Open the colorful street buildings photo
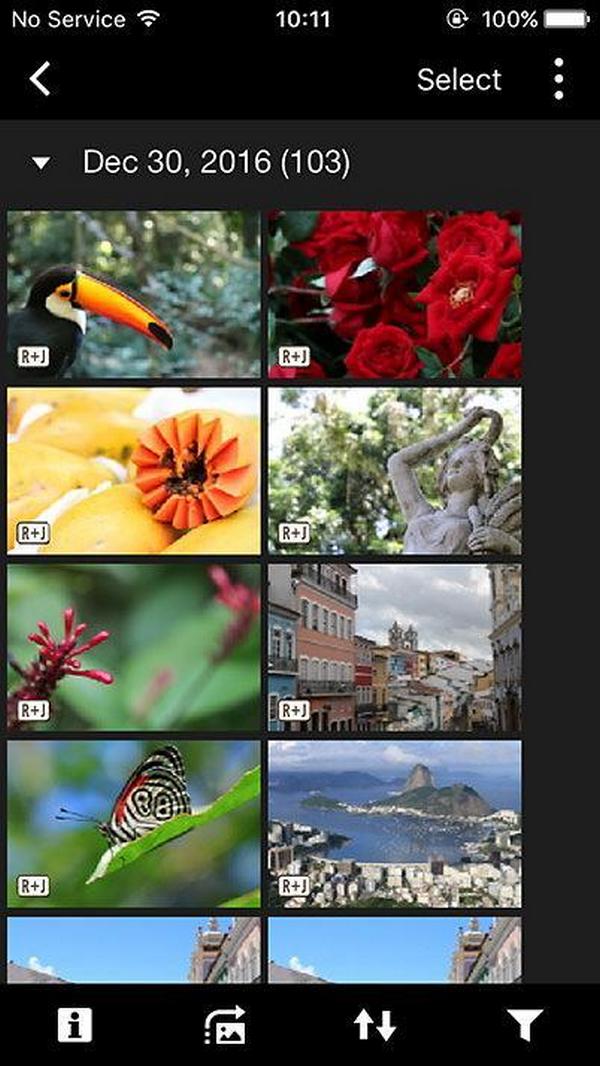The width and height of the screenshot is (600, 1066). pos(394,647)
